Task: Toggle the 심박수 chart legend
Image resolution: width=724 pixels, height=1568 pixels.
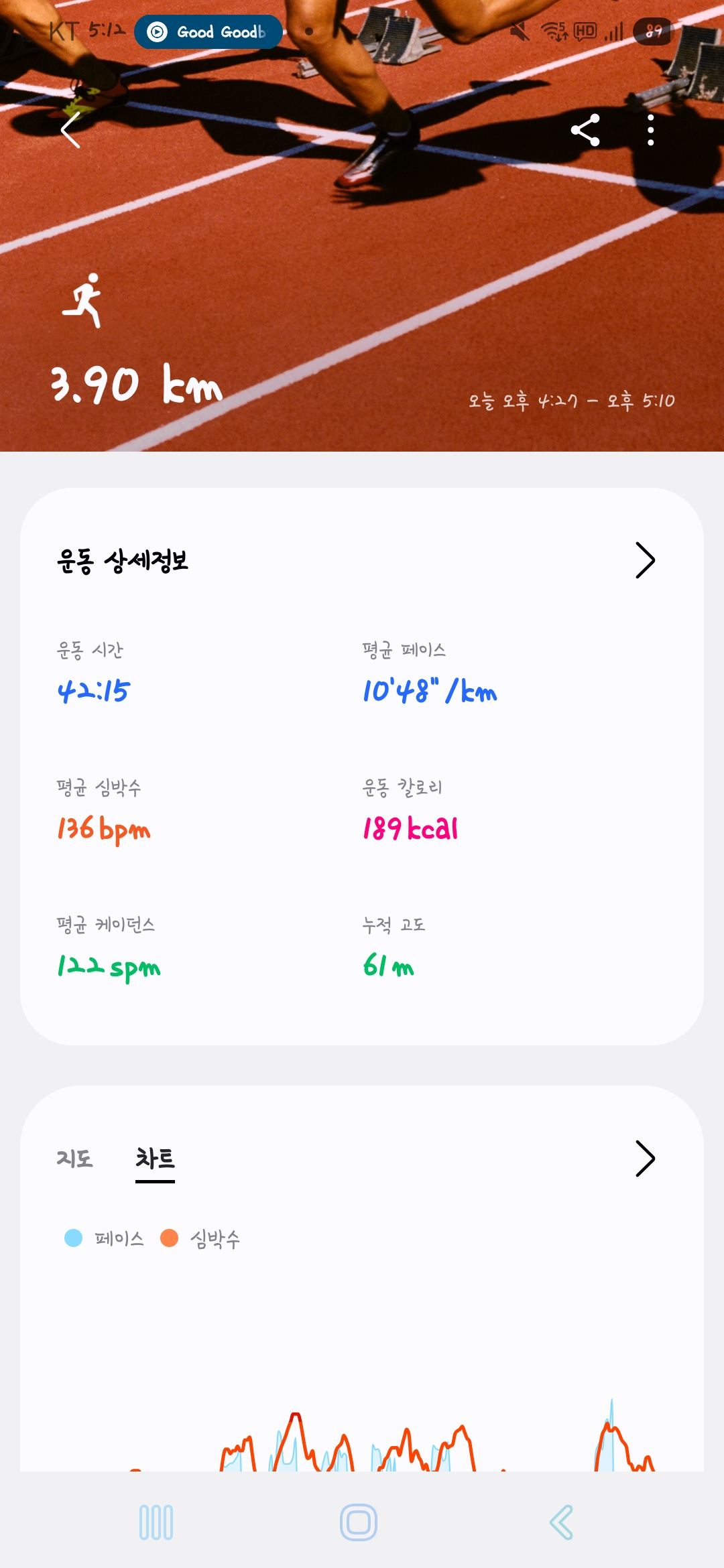Action: click(x=200, y=1238)
